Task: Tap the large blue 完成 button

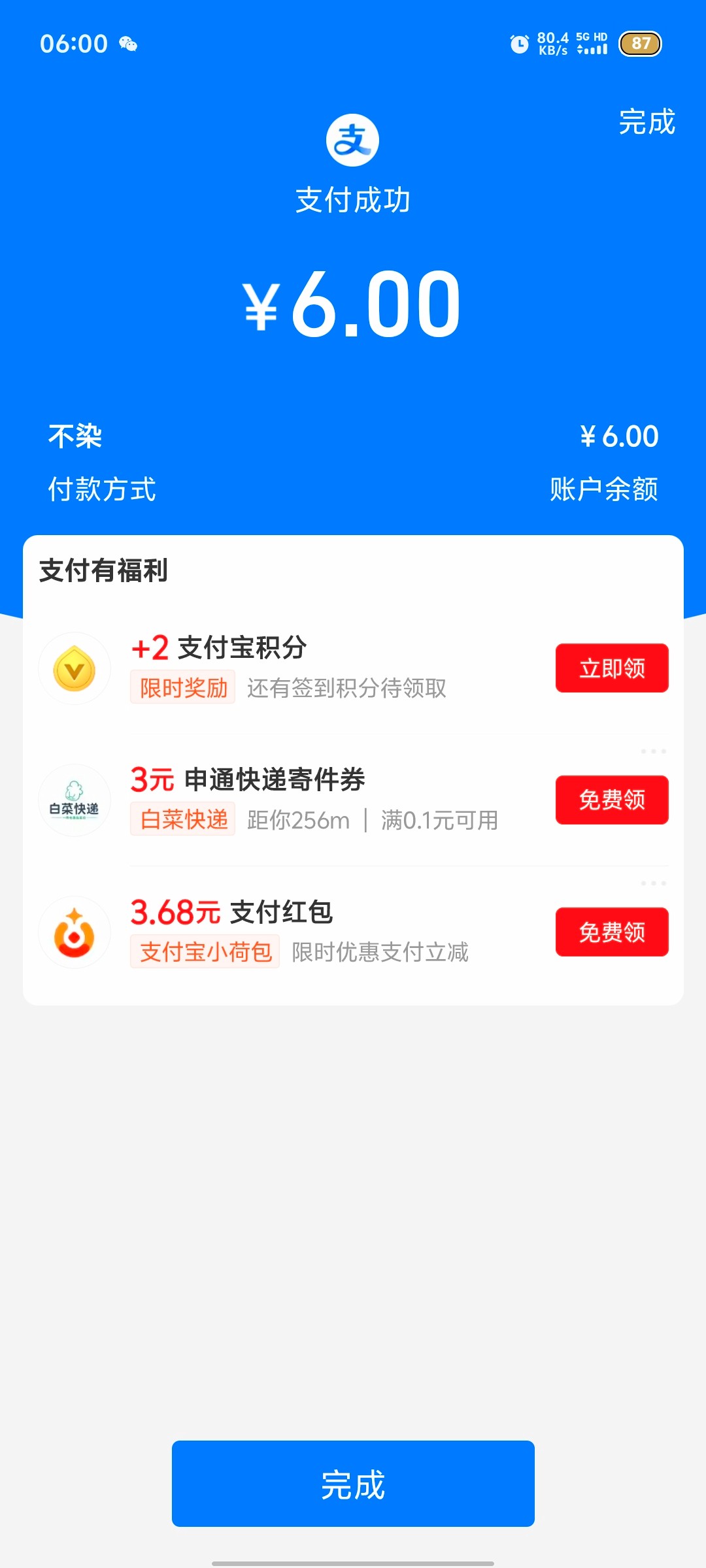Action: [353, 1483]
